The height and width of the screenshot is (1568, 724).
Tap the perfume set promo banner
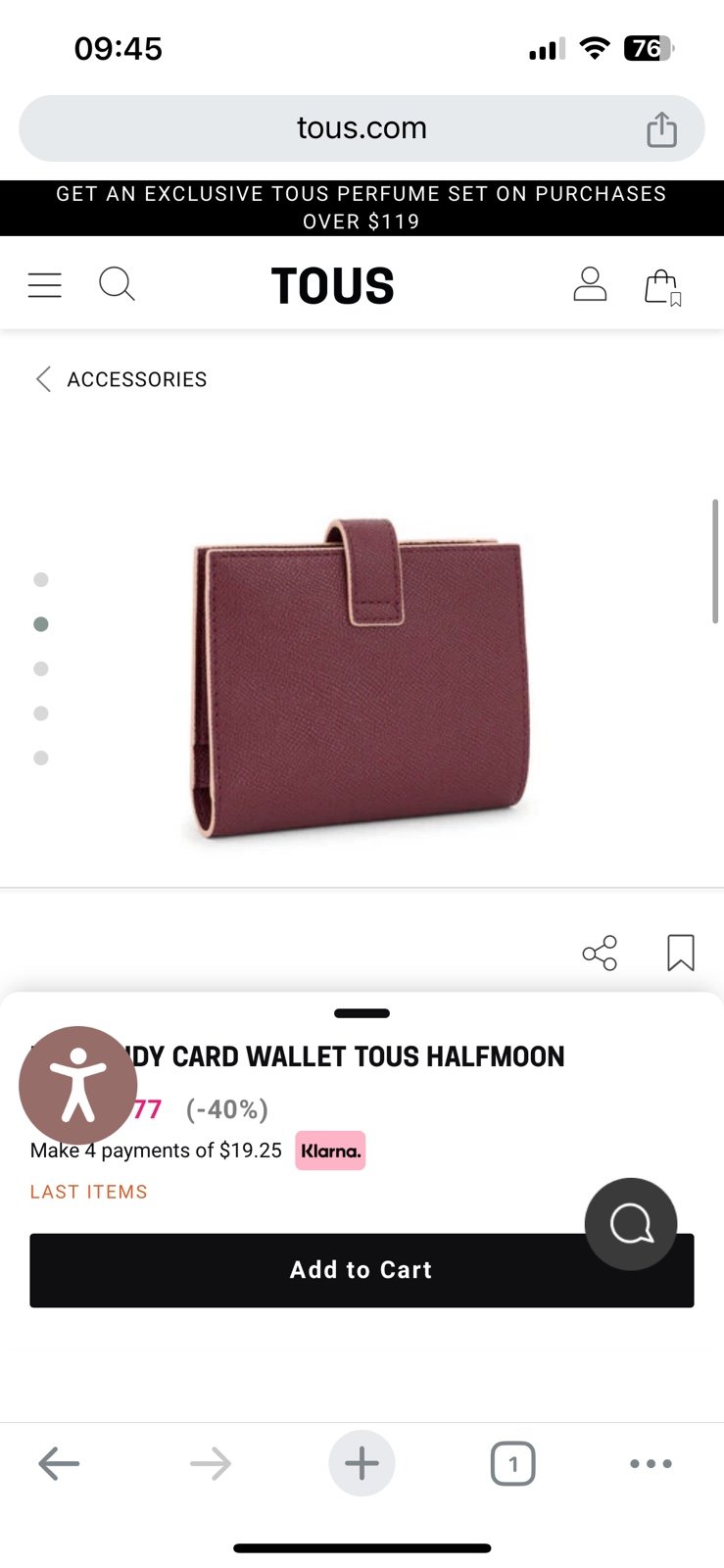coord(362,208)
